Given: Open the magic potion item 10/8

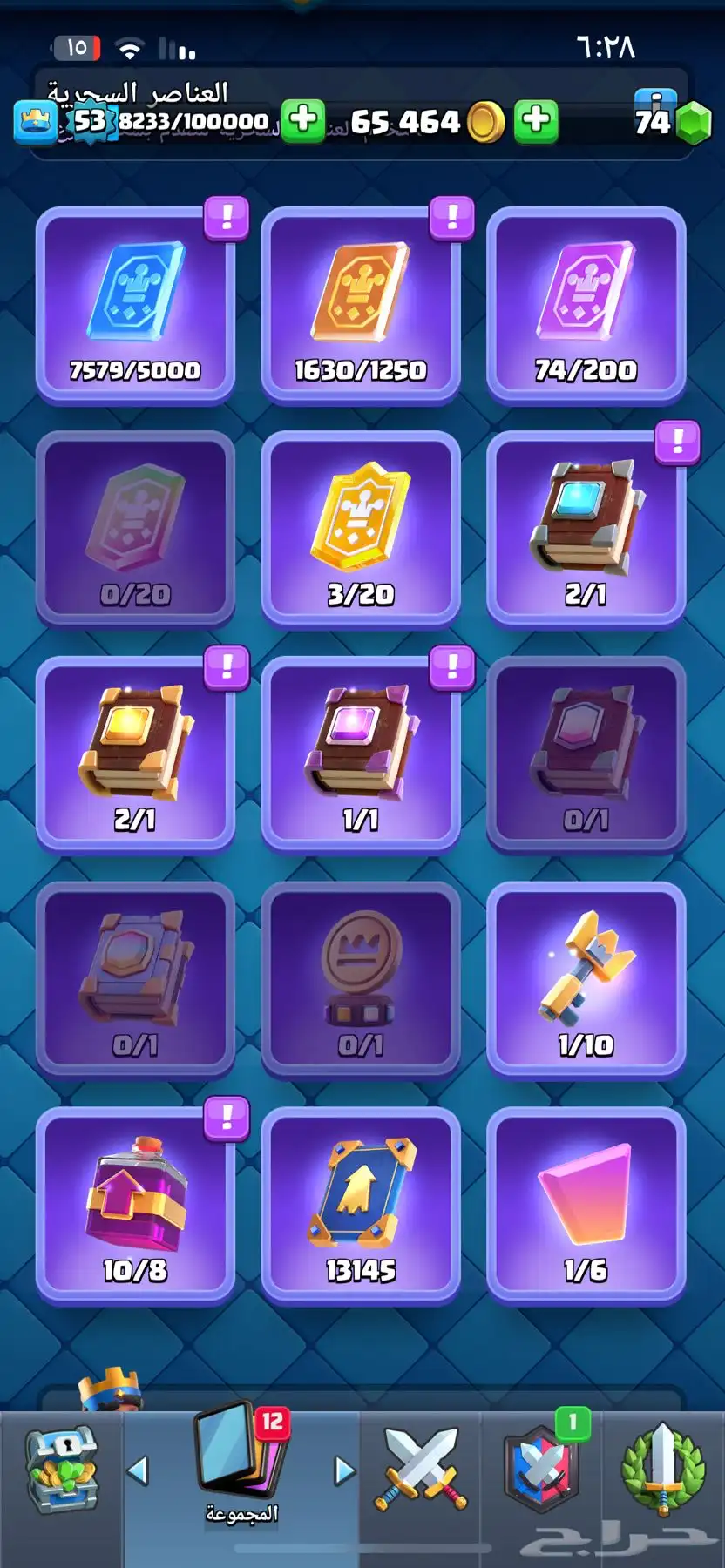Looking at the screenshot, I should pos(135,1205).
